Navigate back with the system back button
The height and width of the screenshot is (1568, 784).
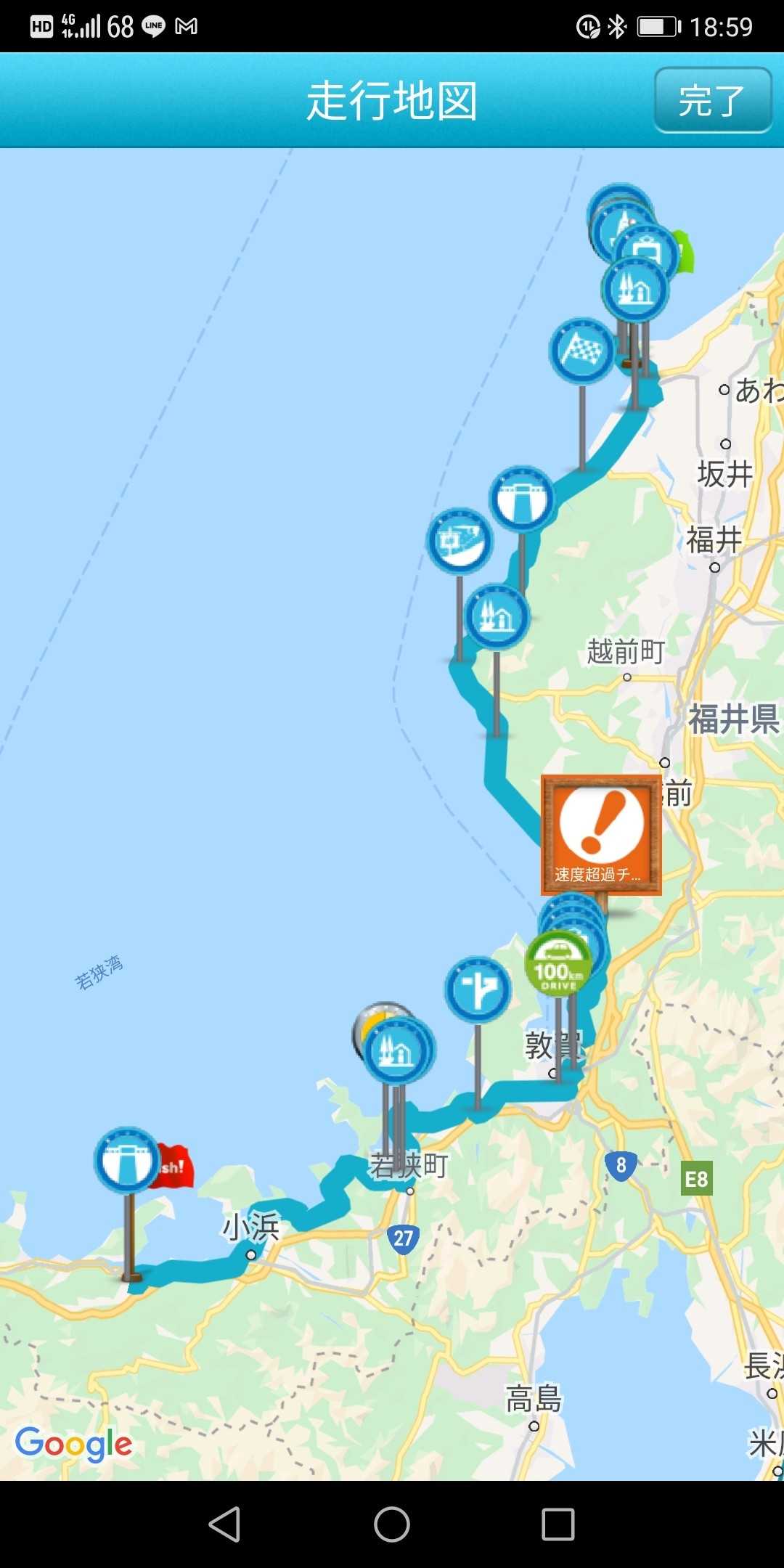pyautogui.click(x=224, y=1524)
